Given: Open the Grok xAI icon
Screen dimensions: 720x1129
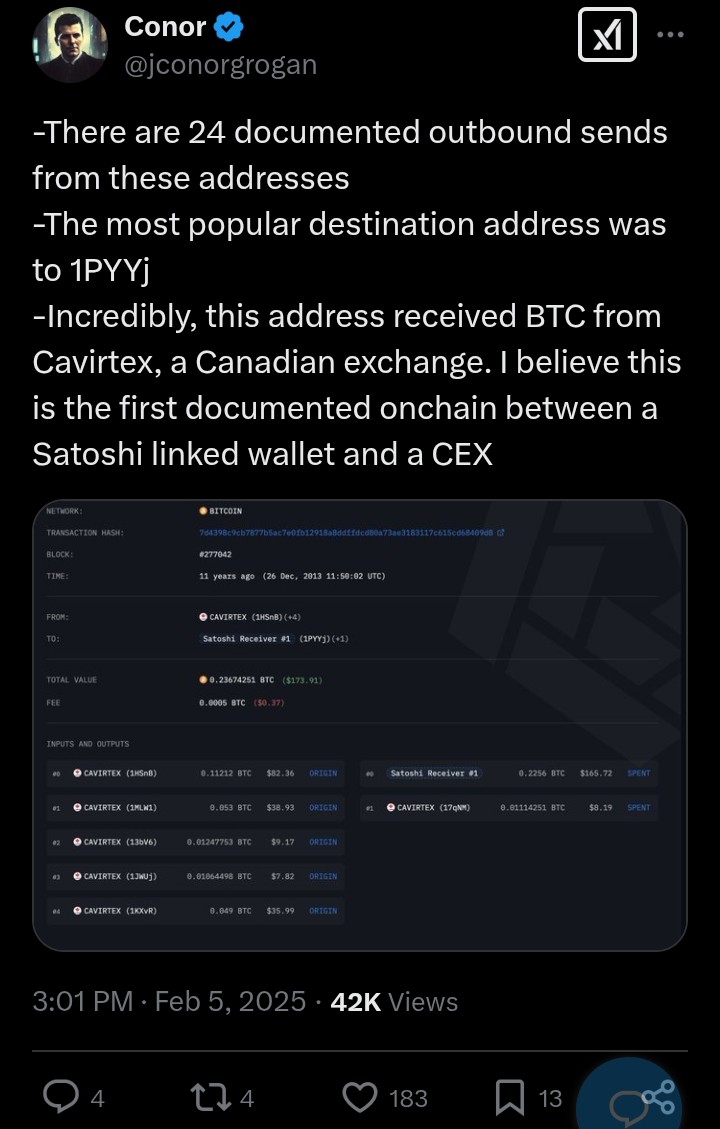Looking at the screenshot, I should coord(607,37).
